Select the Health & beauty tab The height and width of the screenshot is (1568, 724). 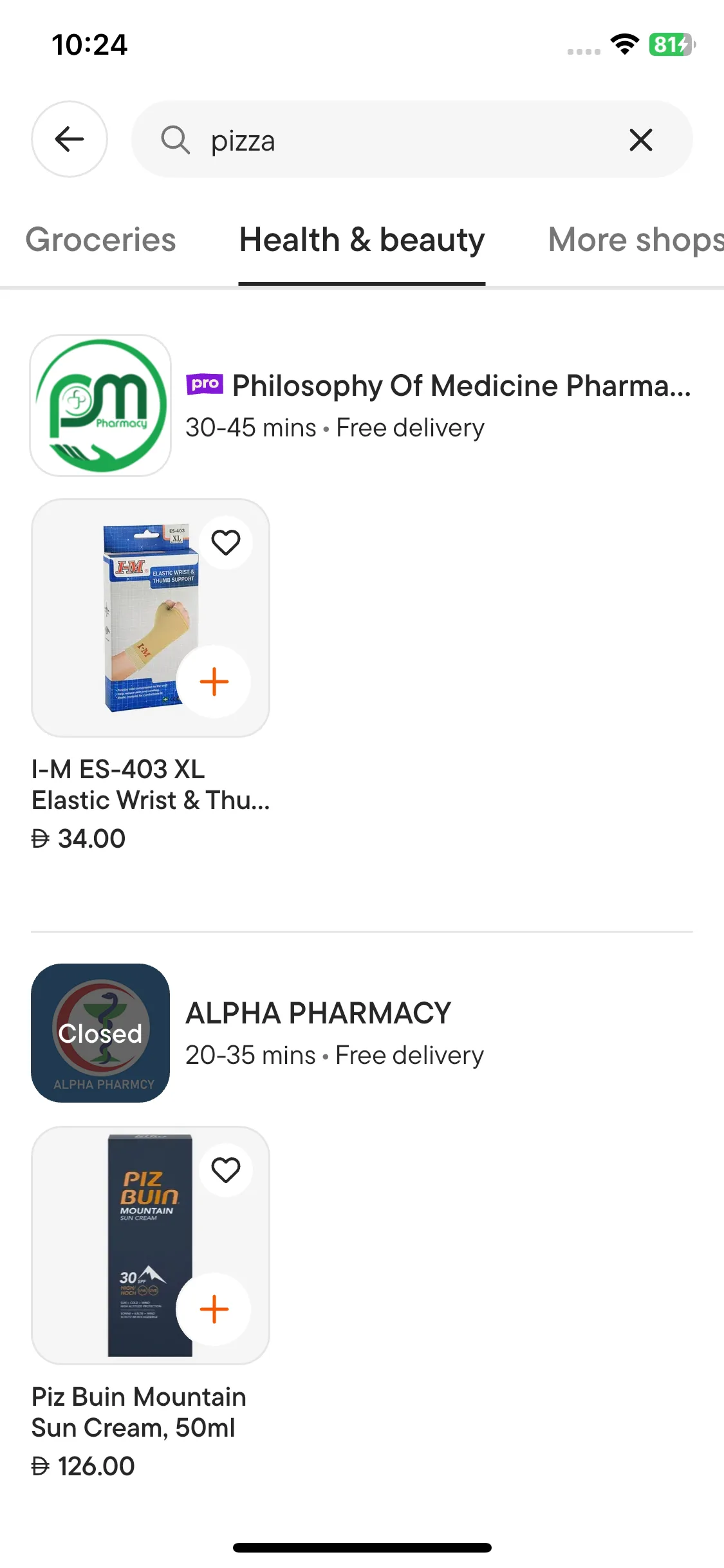click(362, 240)
